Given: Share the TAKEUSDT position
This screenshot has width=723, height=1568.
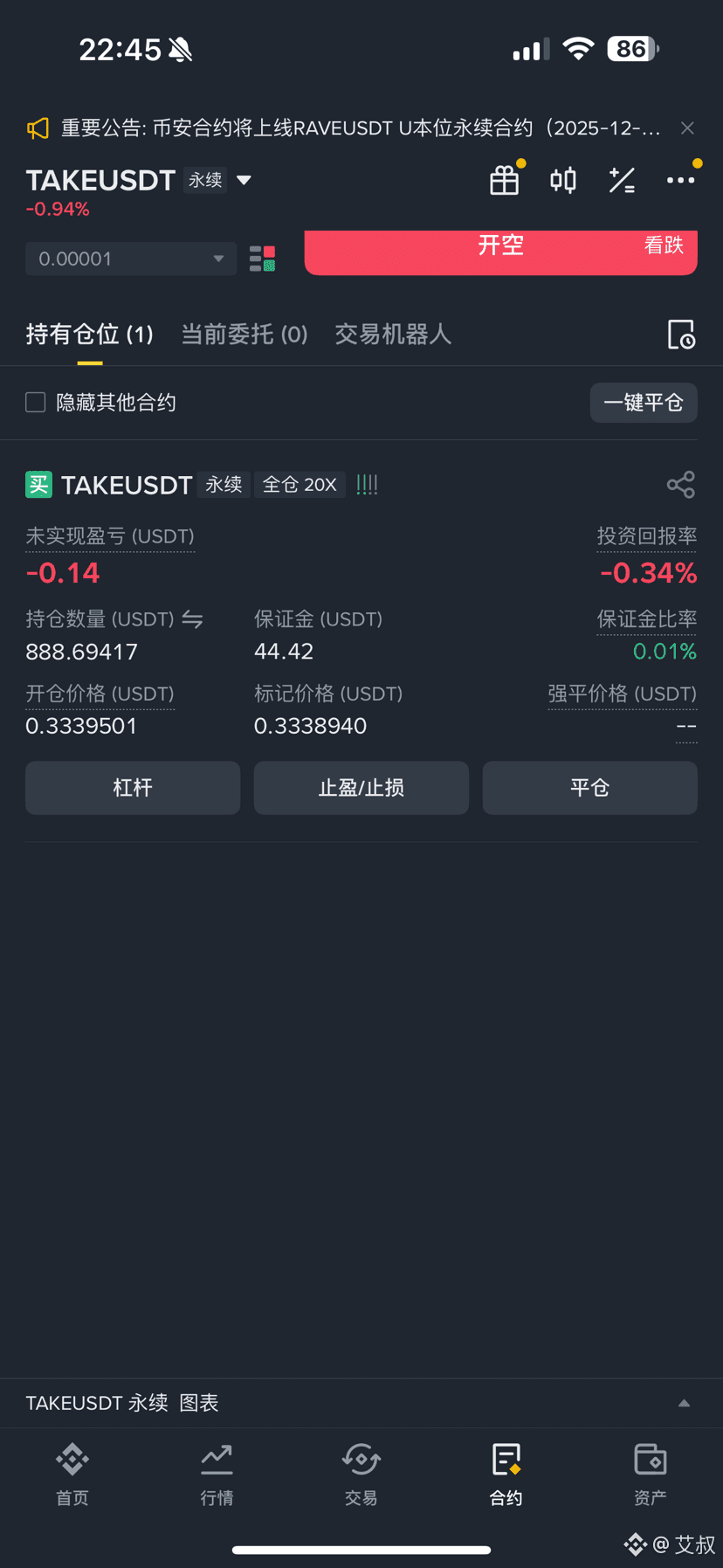Looking at the screenshot, I should coord(681,485).
